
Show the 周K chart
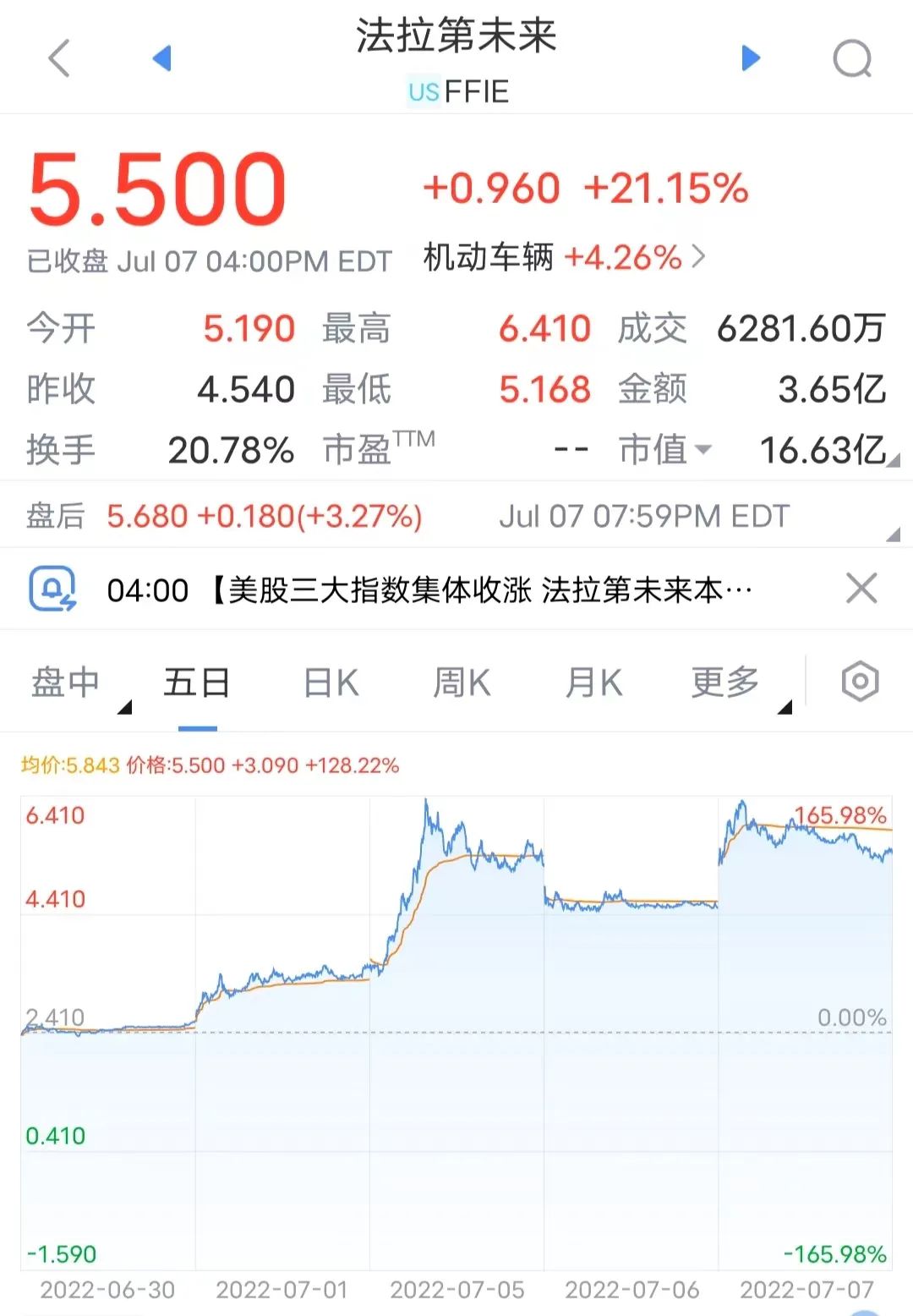[x=462, y=682]
